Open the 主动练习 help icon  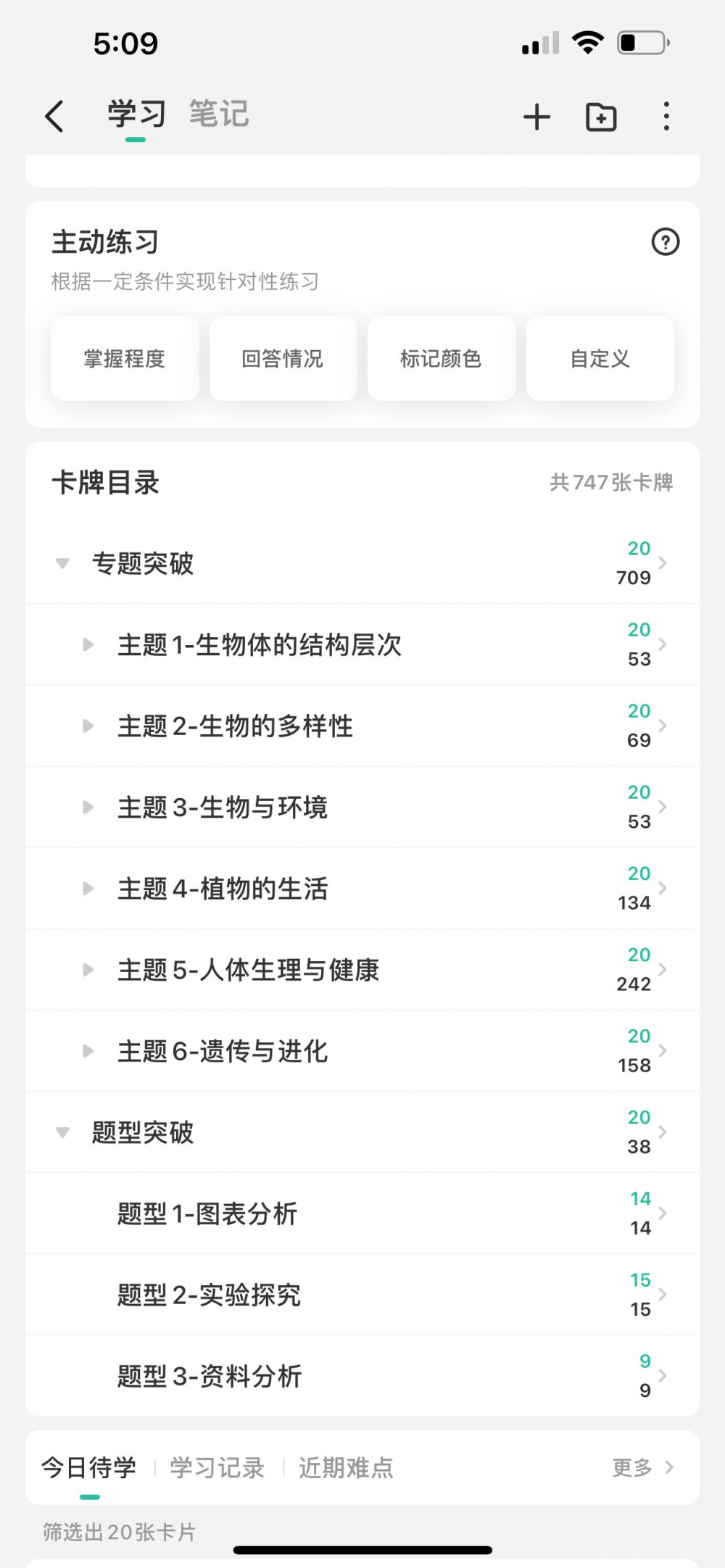666,242
